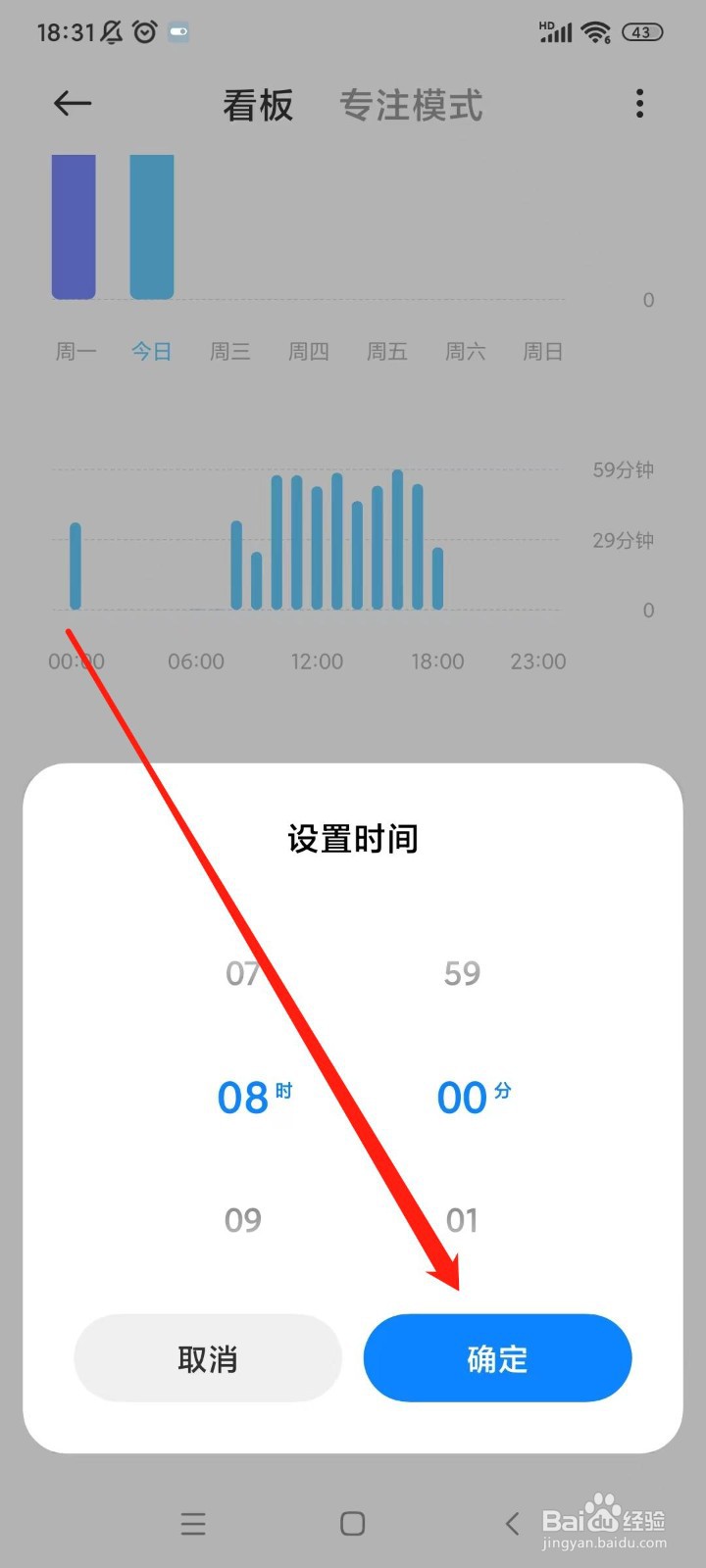The height and width of the screenshot is (1568, 706).
Task: Select hour 07 in the time picker
Action: (x=241, y=973)
